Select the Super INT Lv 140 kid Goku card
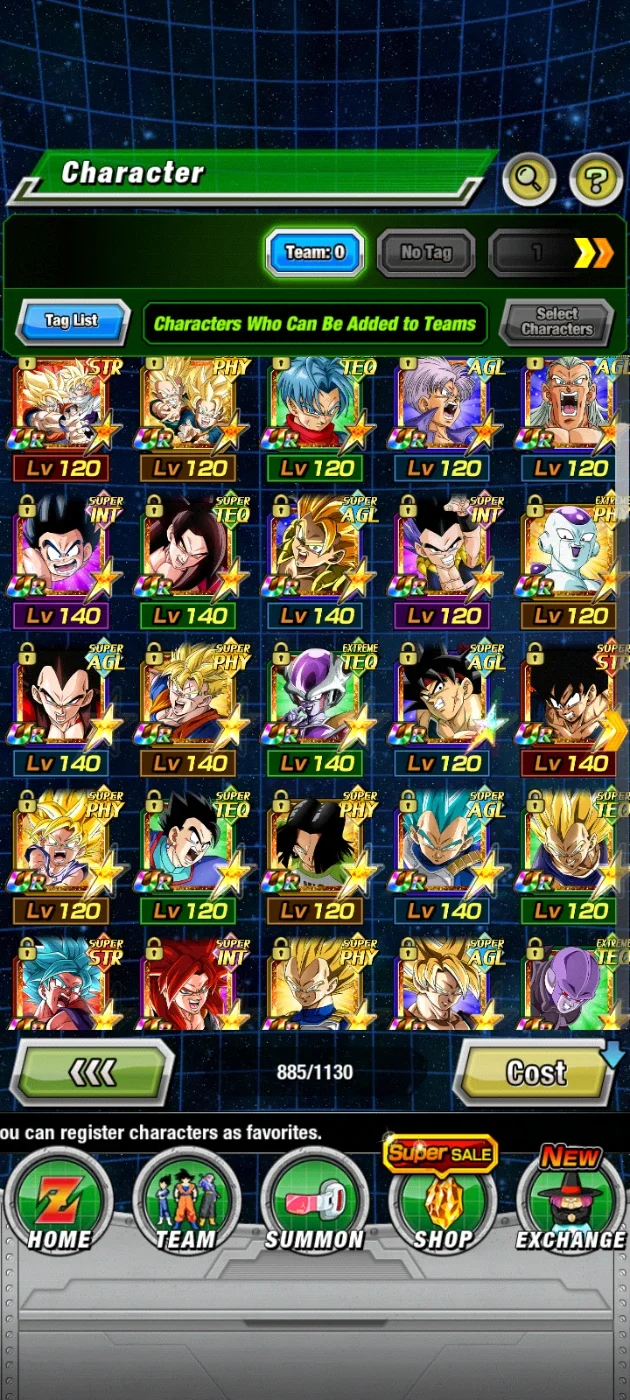Viewport: 630px width, 1400px height. coord(62,560)
